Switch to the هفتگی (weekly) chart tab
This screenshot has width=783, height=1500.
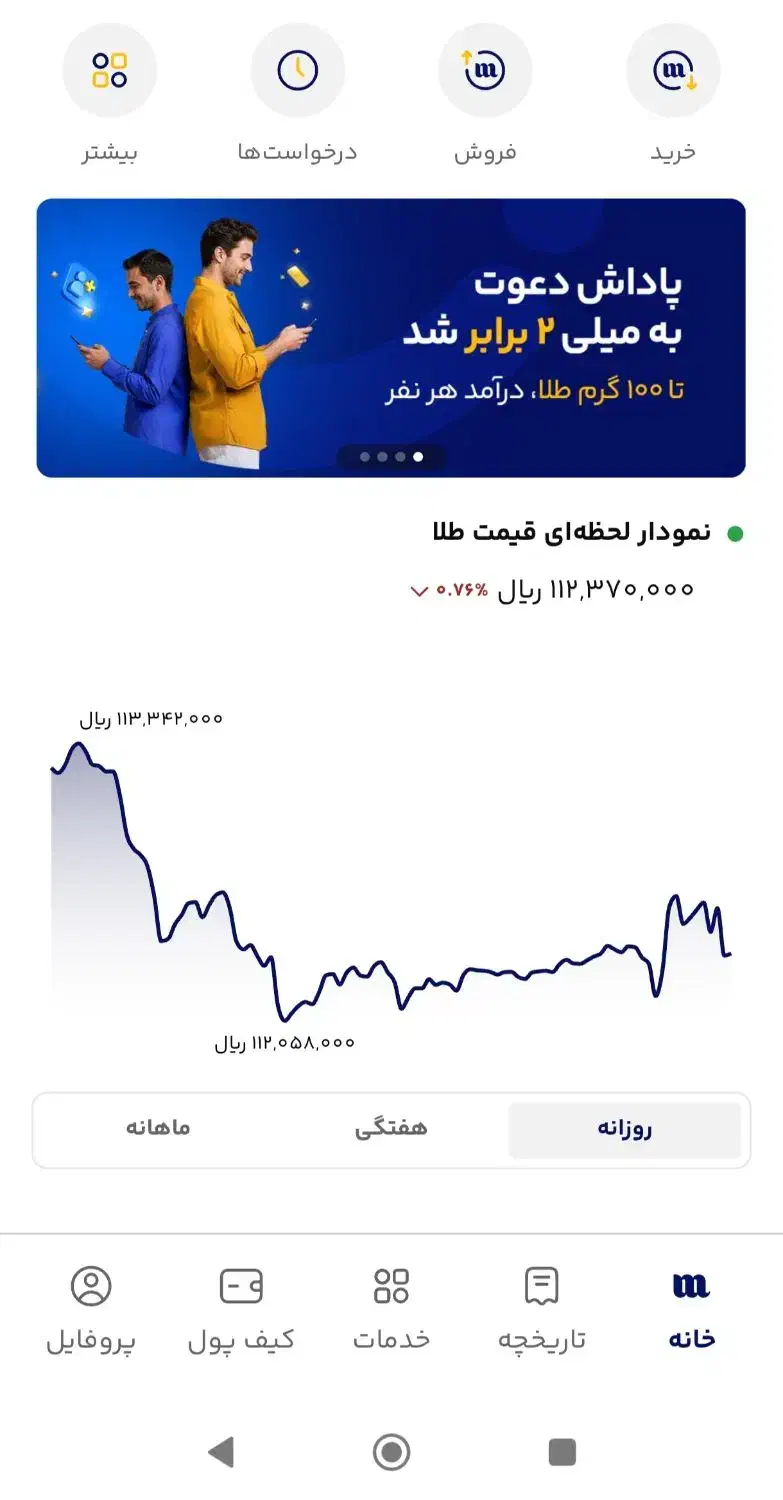(392, 1128)
